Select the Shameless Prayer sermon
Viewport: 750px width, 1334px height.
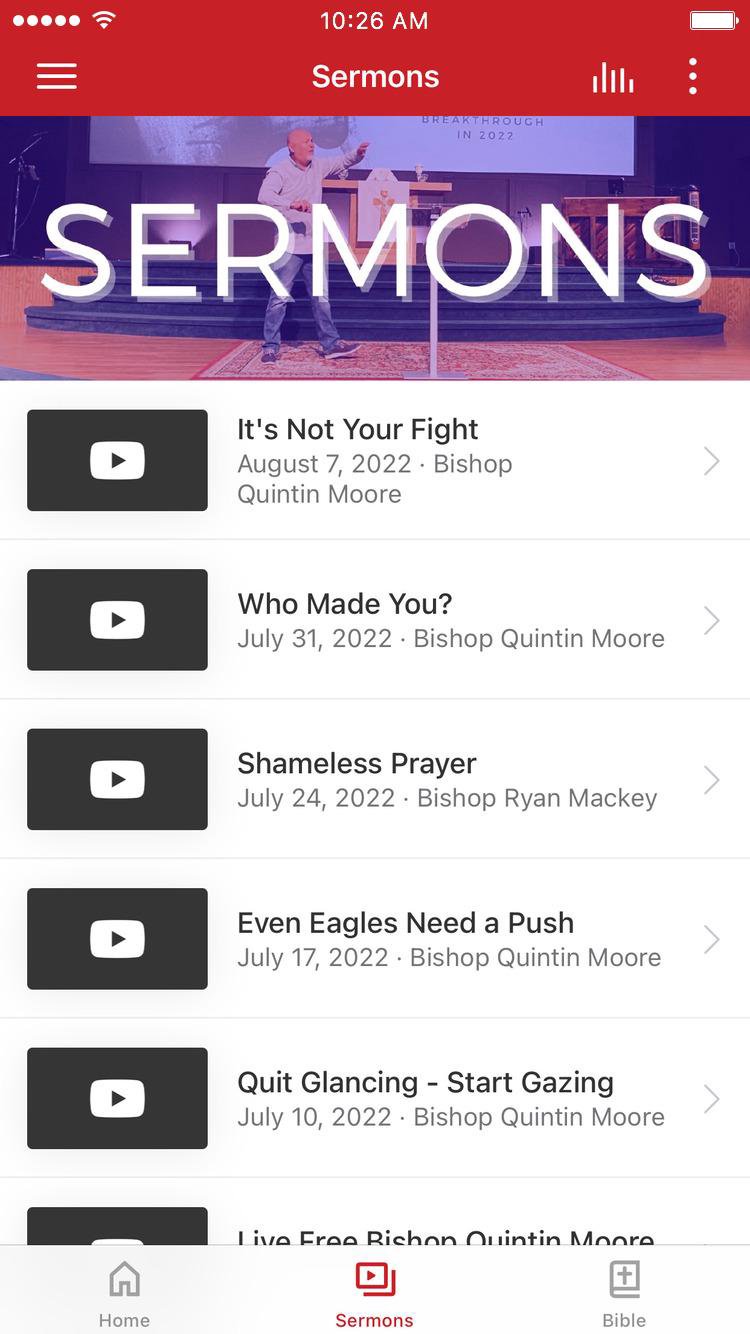click(x=375, y=779)
